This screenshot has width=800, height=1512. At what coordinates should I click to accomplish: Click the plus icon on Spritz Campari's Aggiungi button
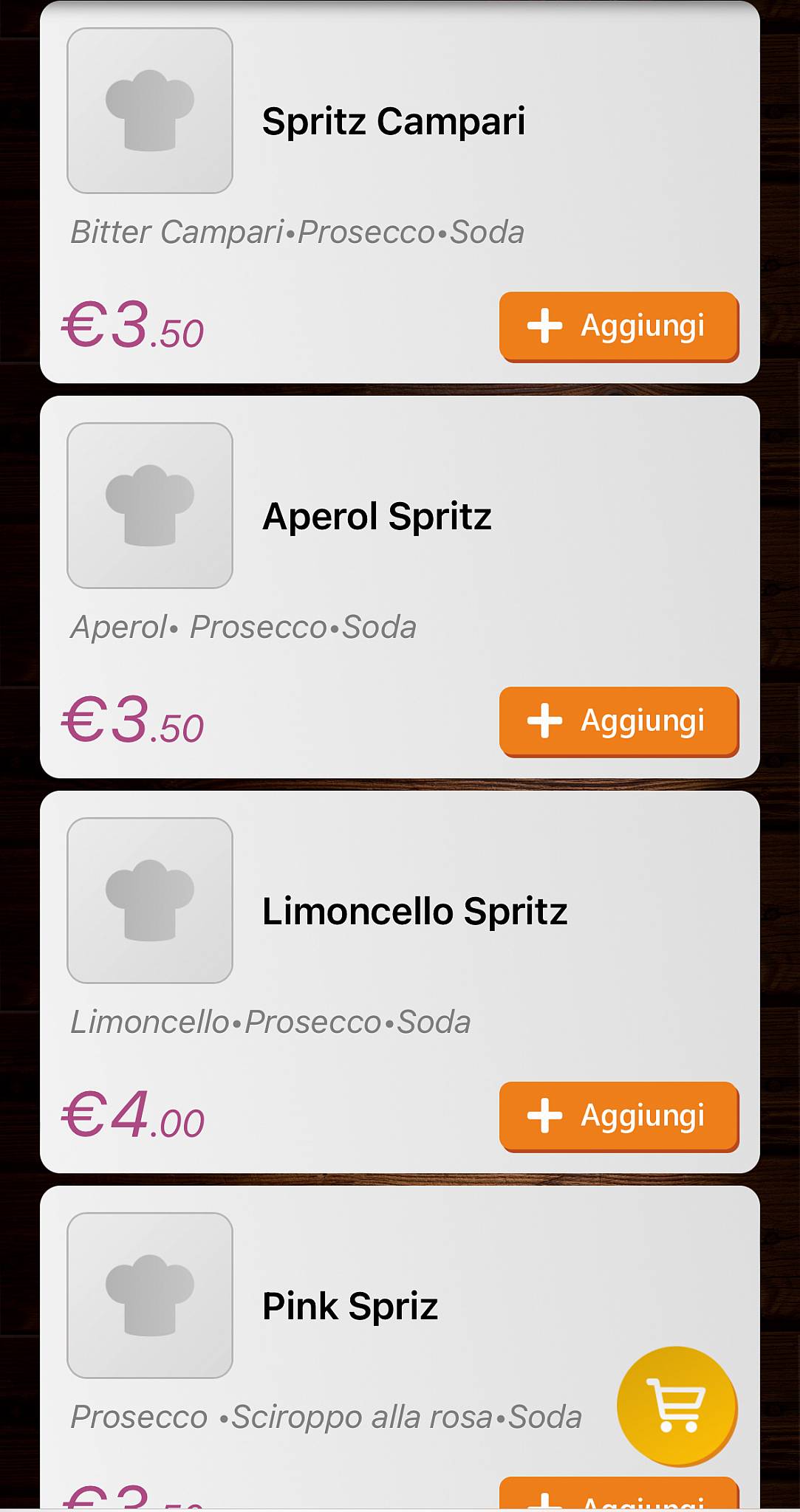coord(545,326)
